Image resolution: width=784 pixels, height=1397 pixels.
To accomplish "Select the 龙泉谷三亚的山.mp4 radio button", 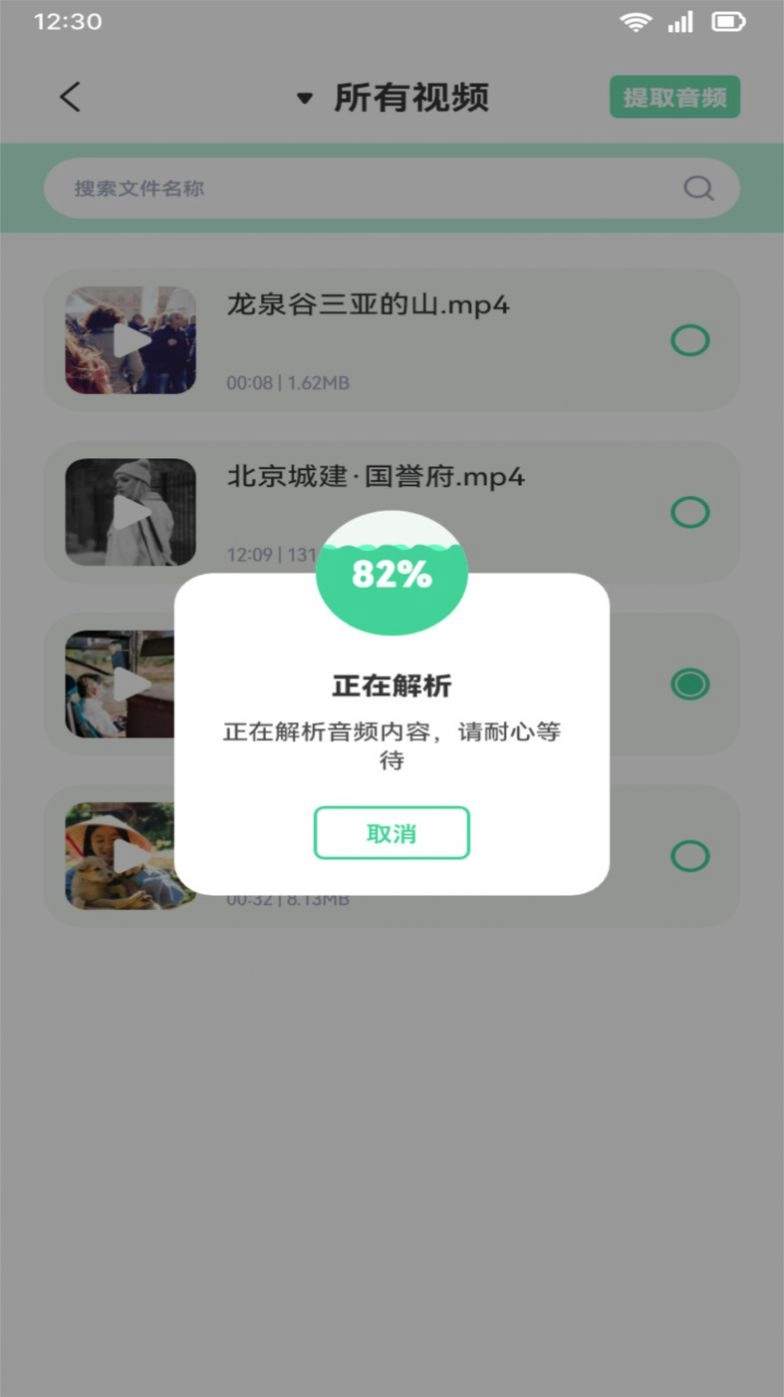I will (x=690, y=341).
